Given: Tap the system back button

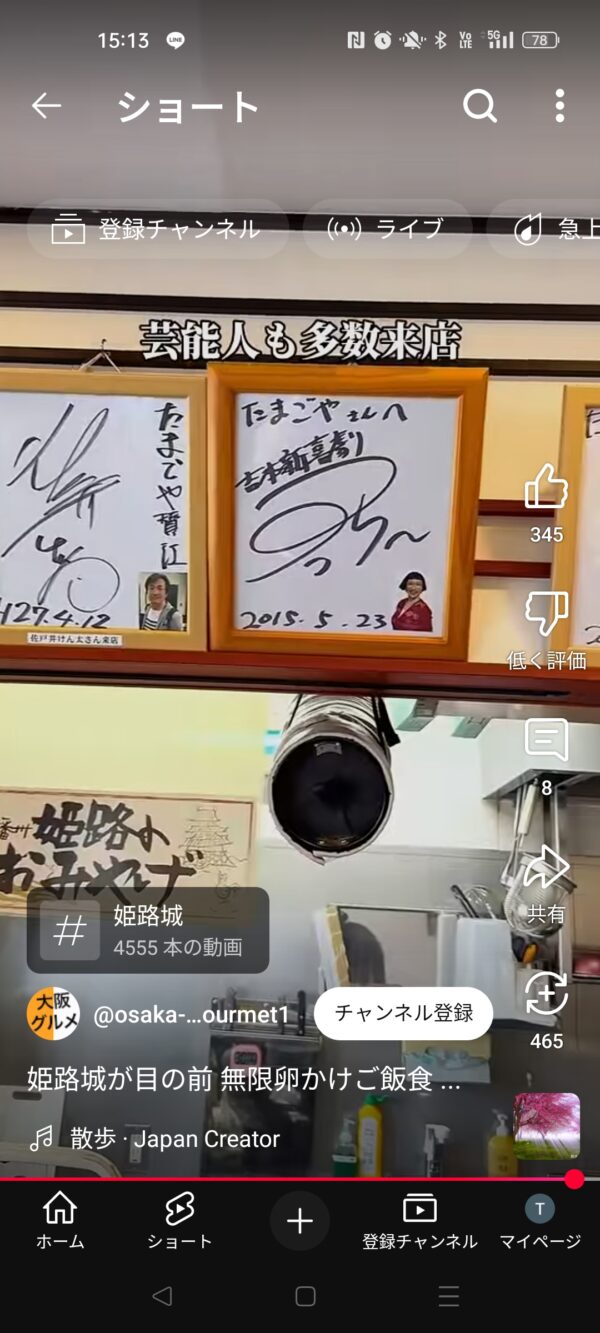Looking at the screenshot, I should coord(162,1296).
